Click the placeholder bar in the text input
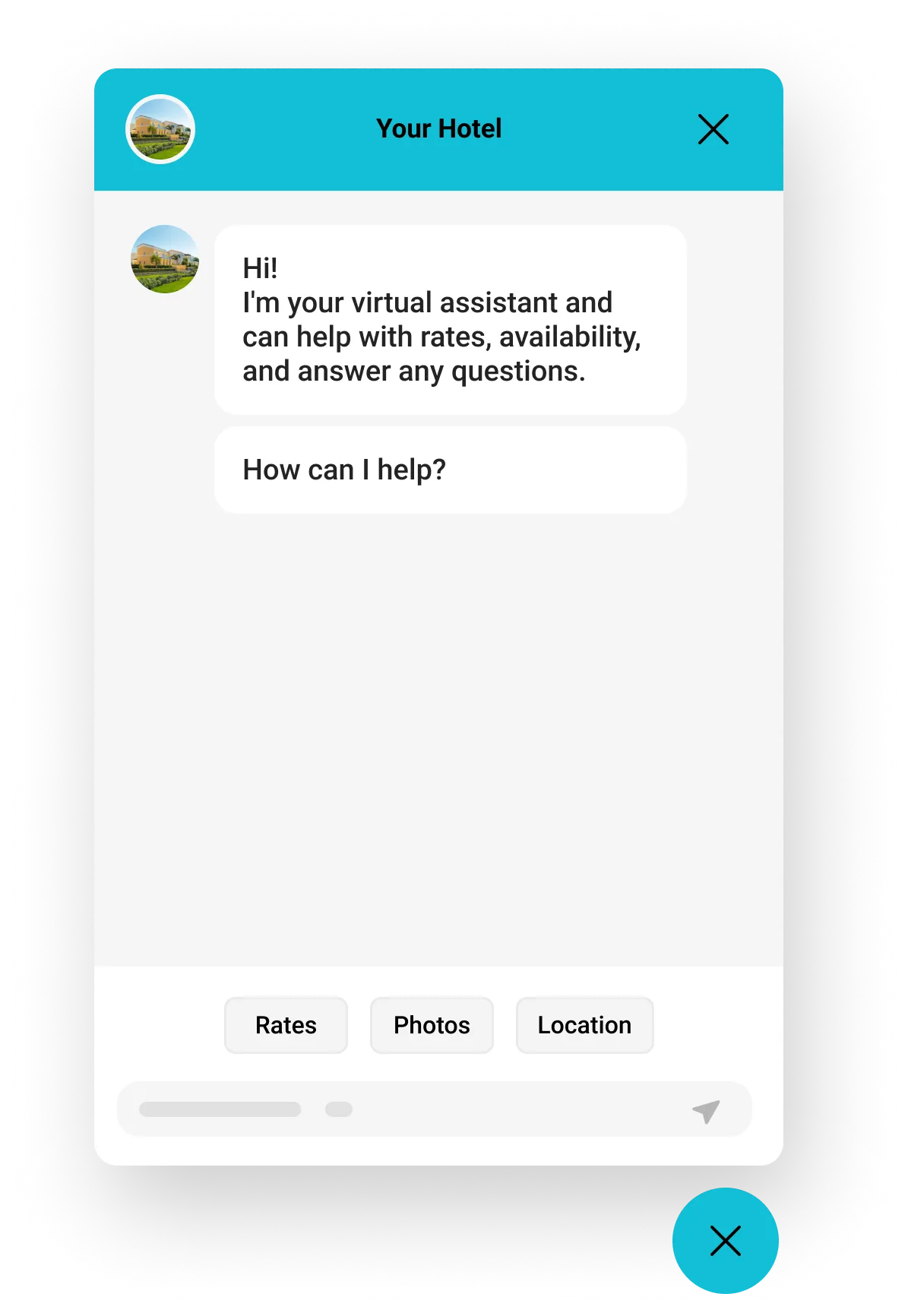908x1316 pixels. 221,1109
